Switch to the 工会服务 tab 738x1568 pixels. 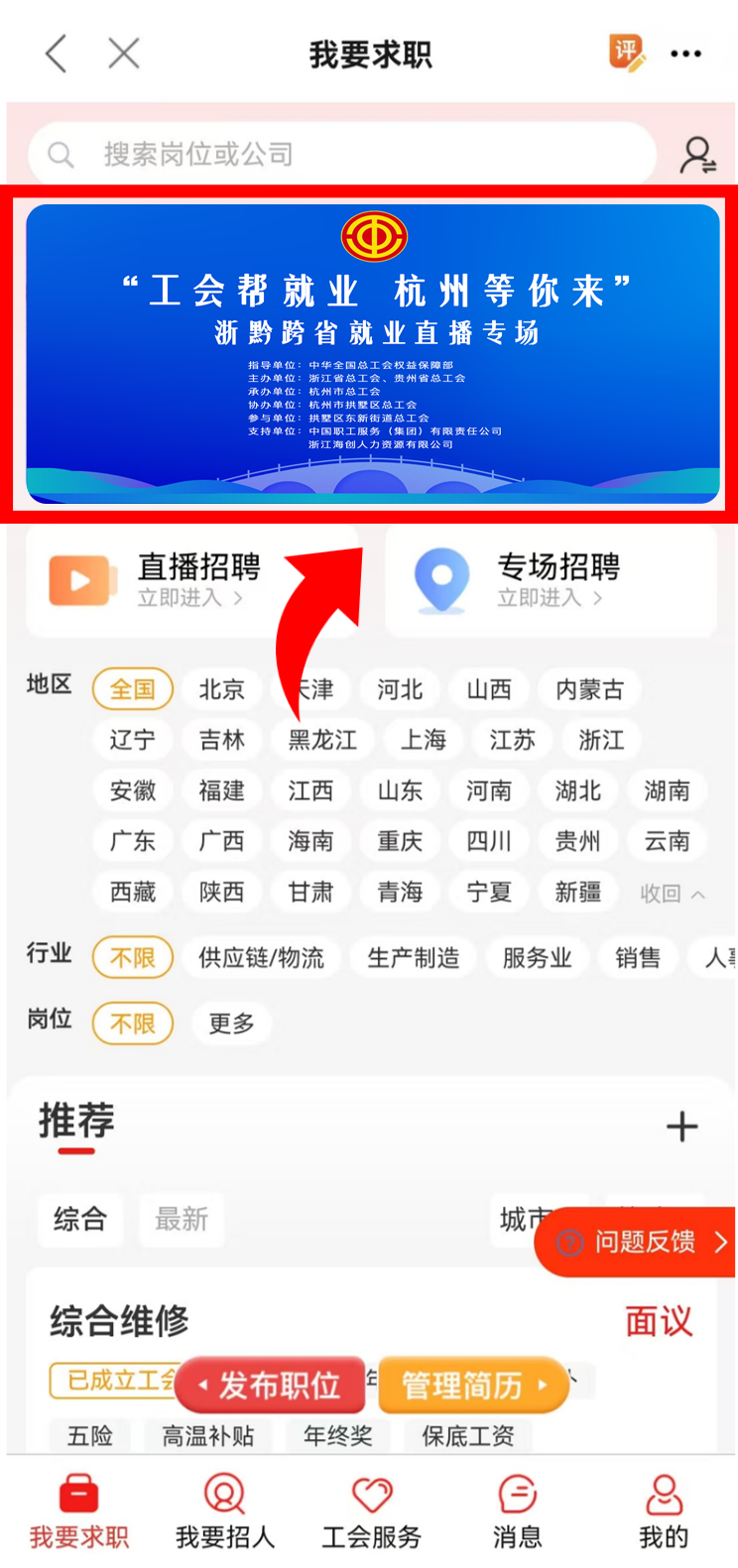[372, 1510]
